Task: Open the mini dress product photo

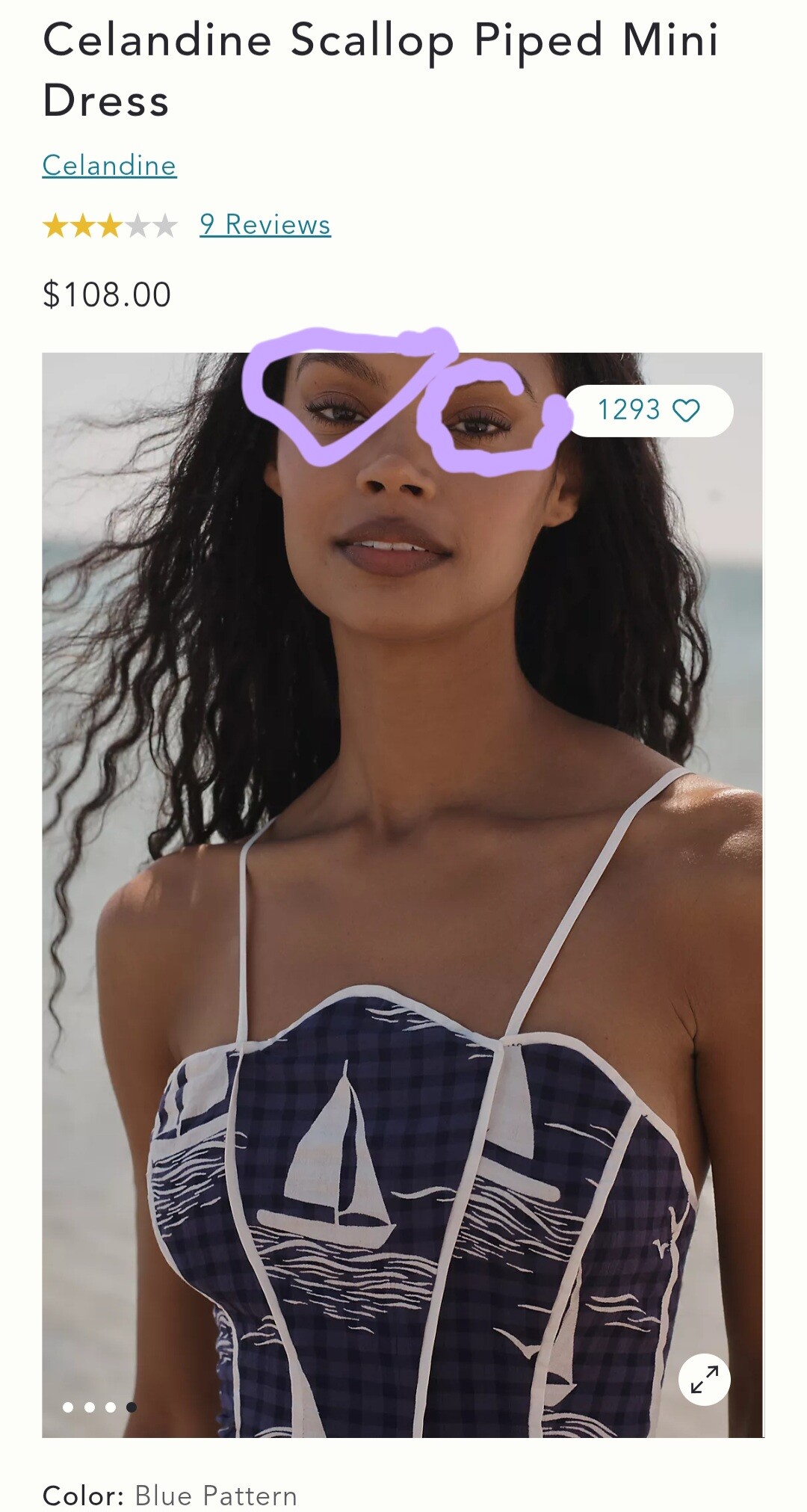Action: (x=403, y=895)
